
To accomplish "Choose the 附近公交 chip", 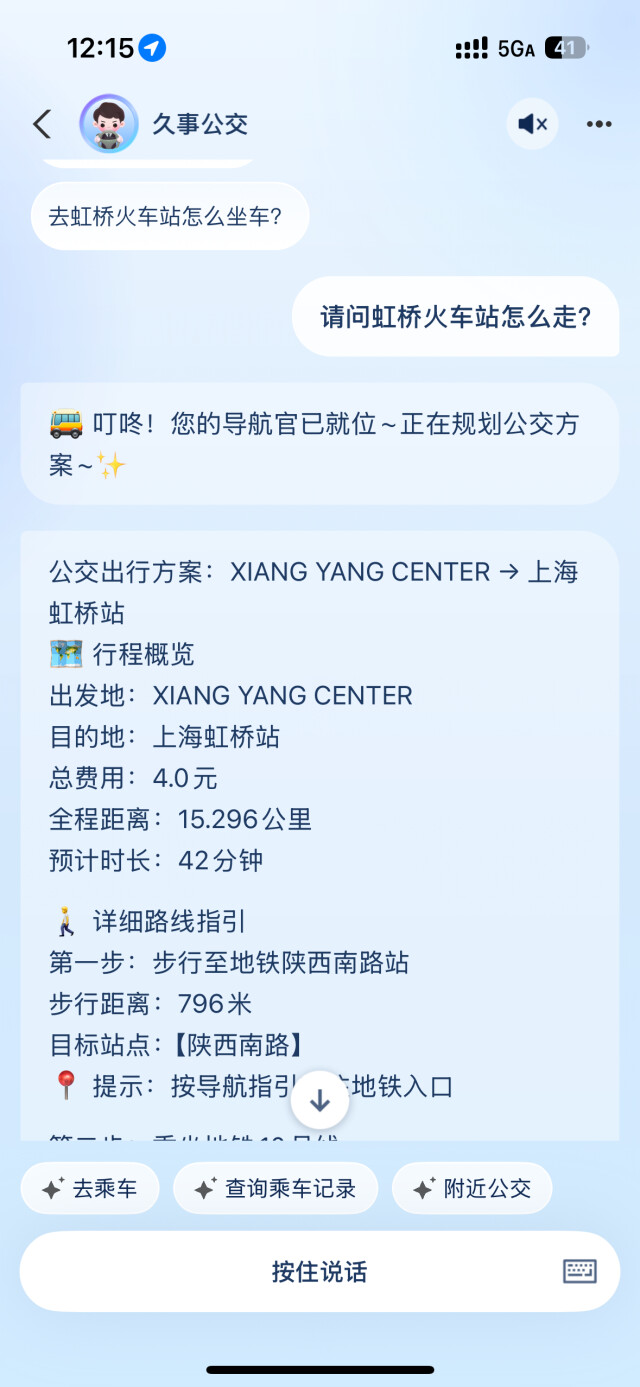I will coord(472,1189).
